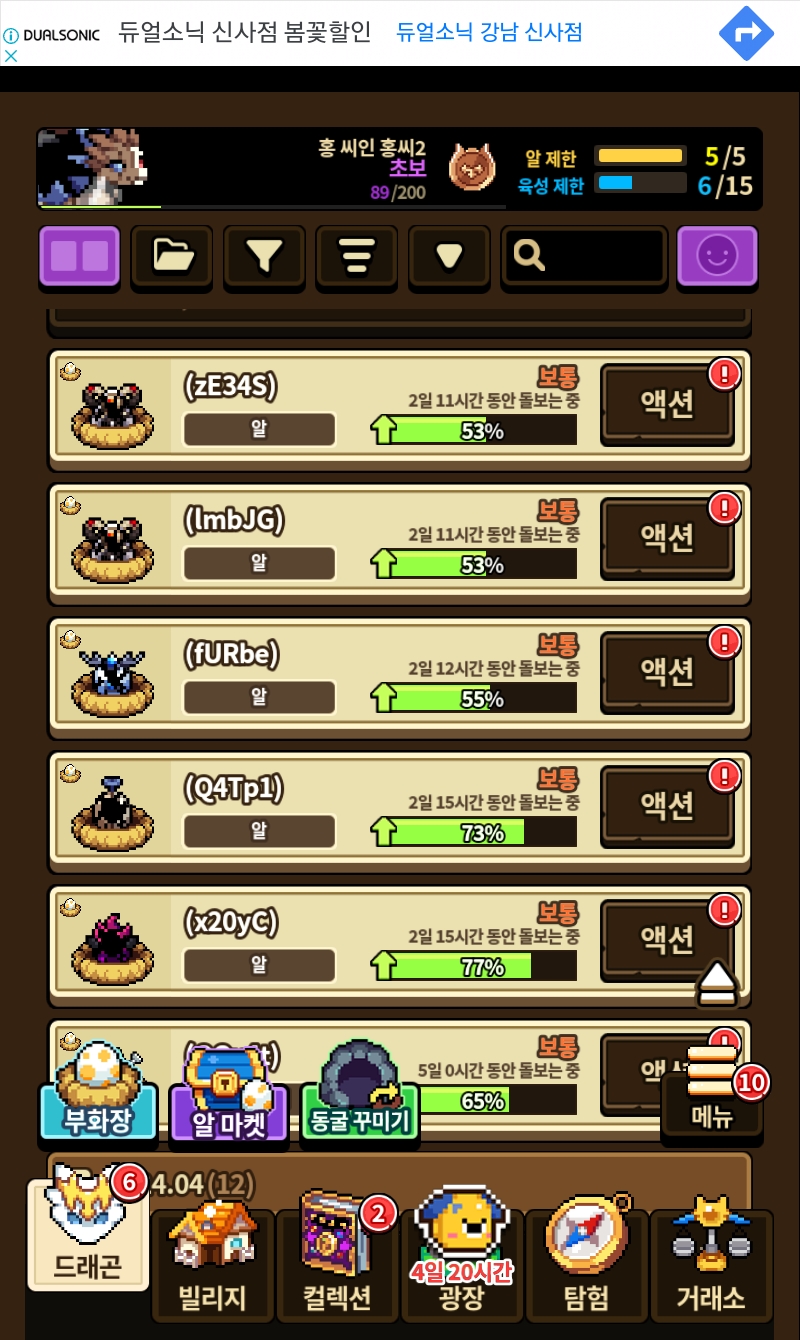
Task: Switch to the 빌리지 tab
Action: click(x=211, y=1264)
